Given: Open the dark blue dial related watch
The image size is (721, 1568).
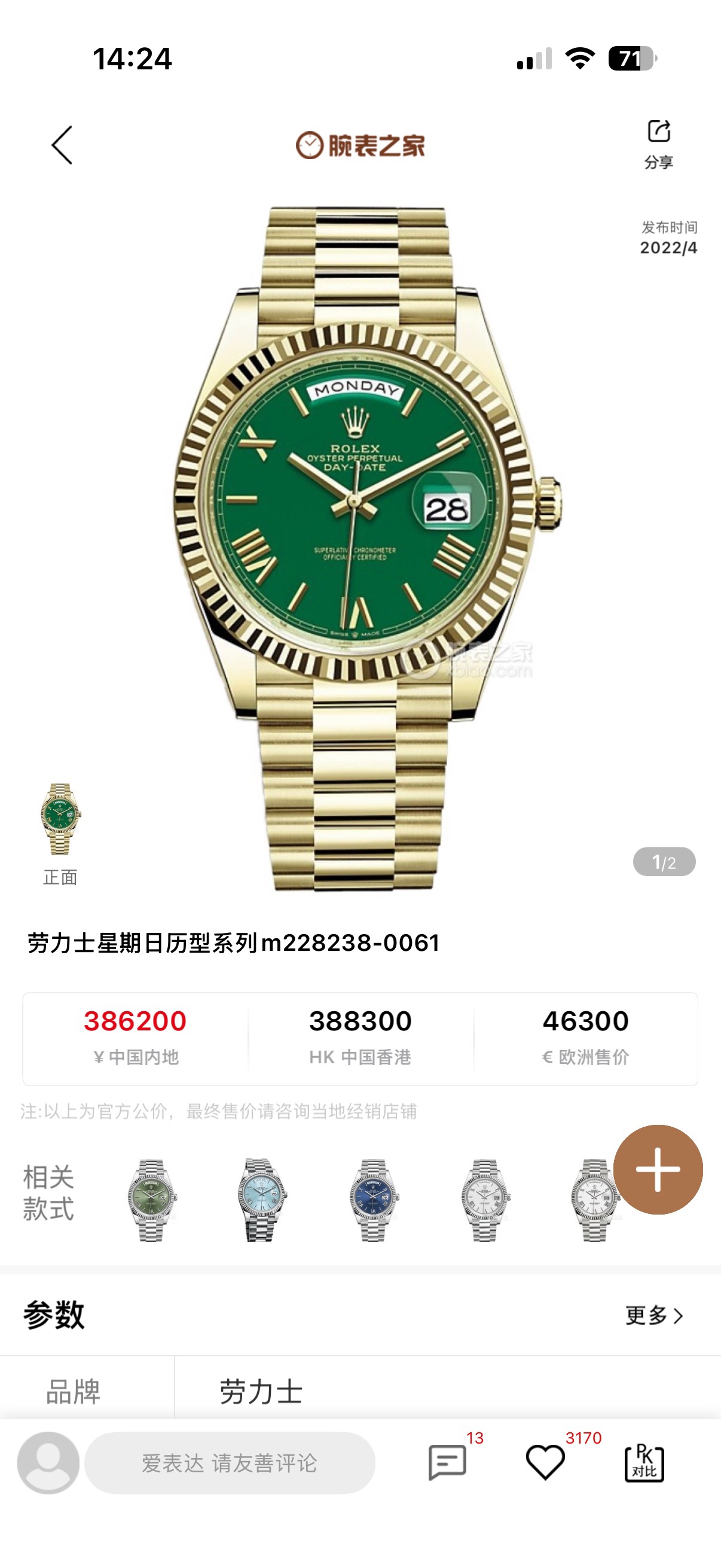Looking at the screenshot, I should pos(373,1199).
